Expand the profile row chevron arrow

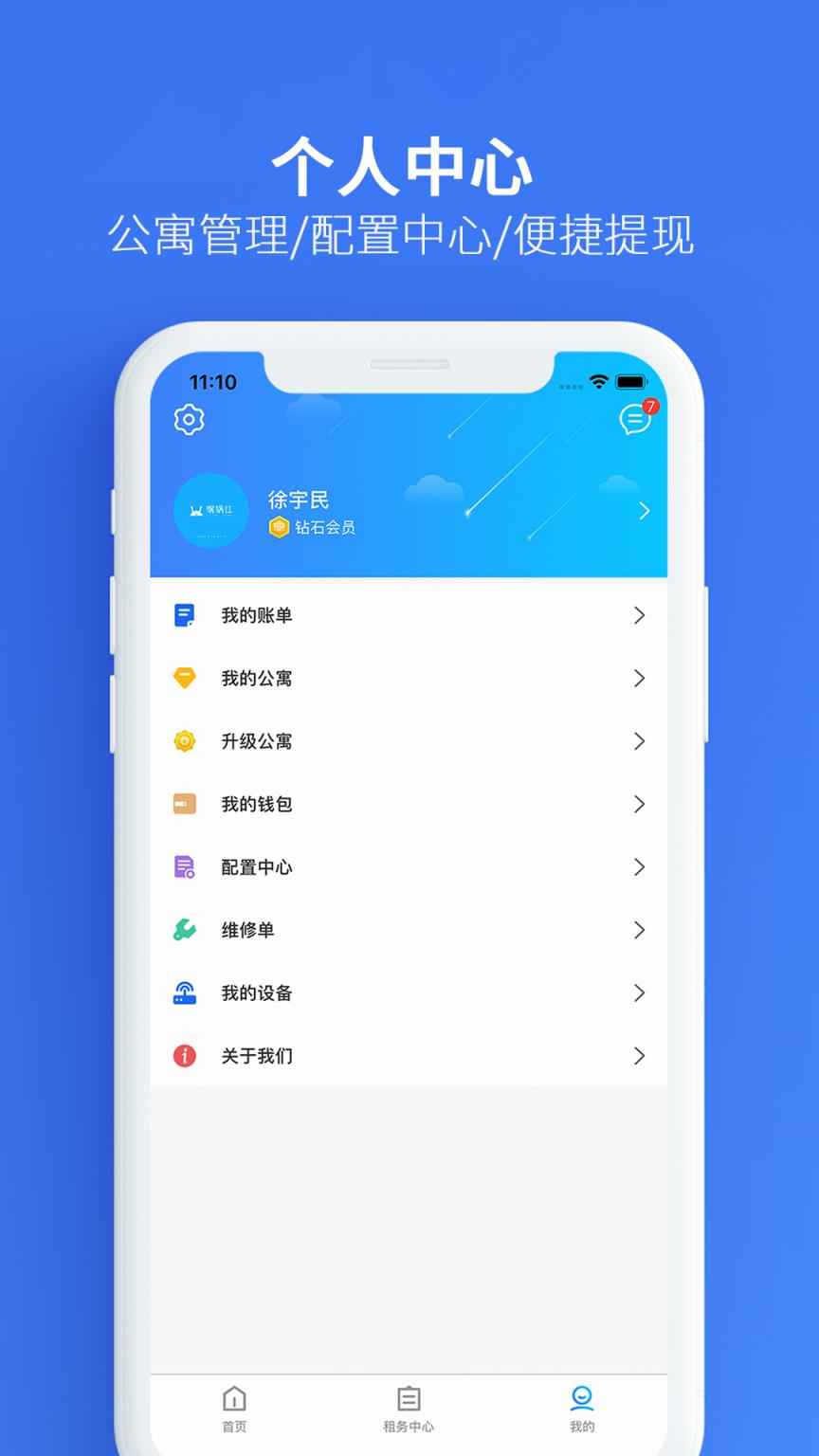pos(642,510)
